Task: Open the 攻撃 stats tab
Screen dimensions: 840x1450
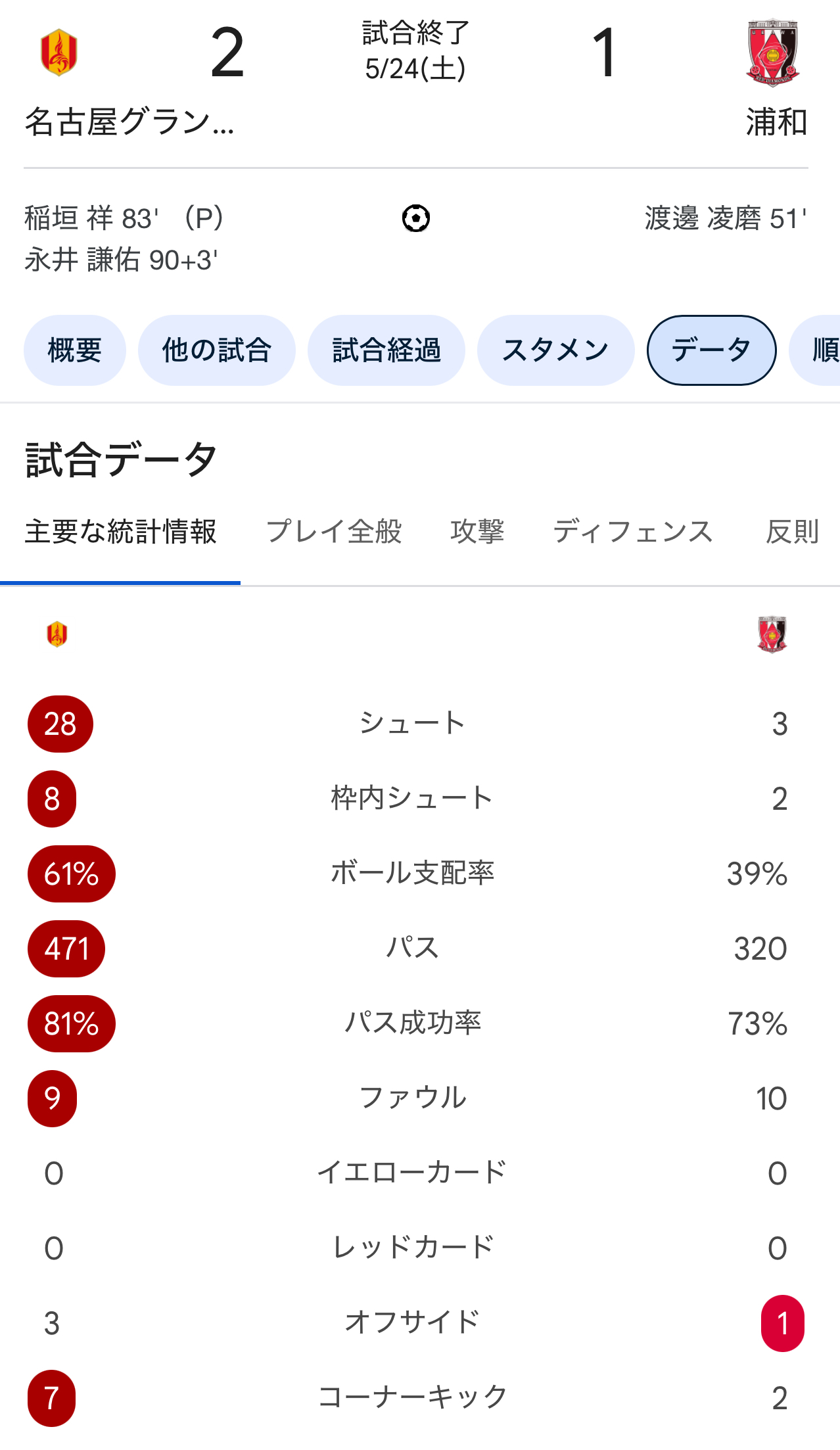Action: click(477, 532)
